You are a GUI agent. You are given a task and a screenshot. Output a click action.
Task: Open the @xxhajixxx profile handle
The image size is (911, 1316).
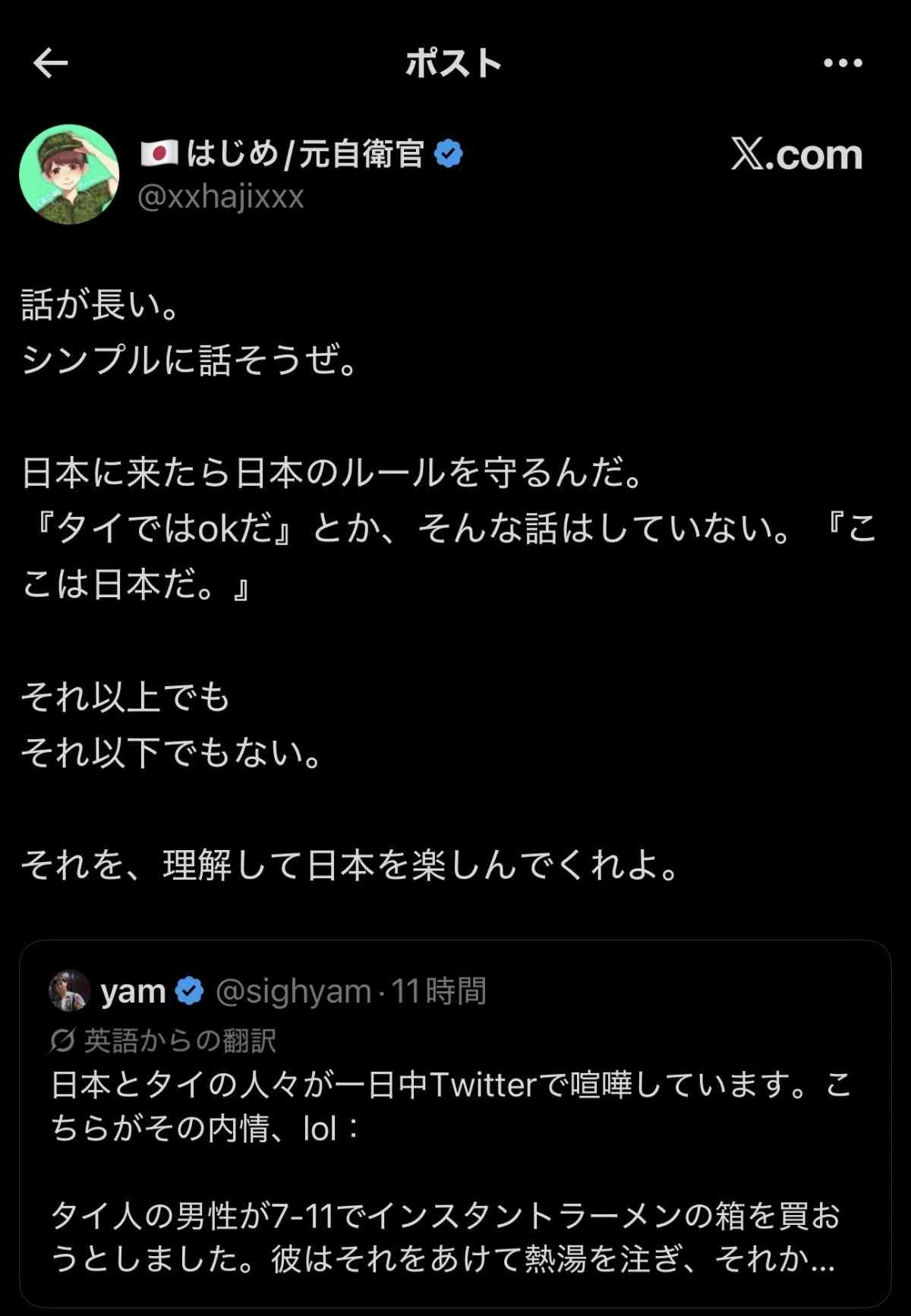(x=221, y=197)
